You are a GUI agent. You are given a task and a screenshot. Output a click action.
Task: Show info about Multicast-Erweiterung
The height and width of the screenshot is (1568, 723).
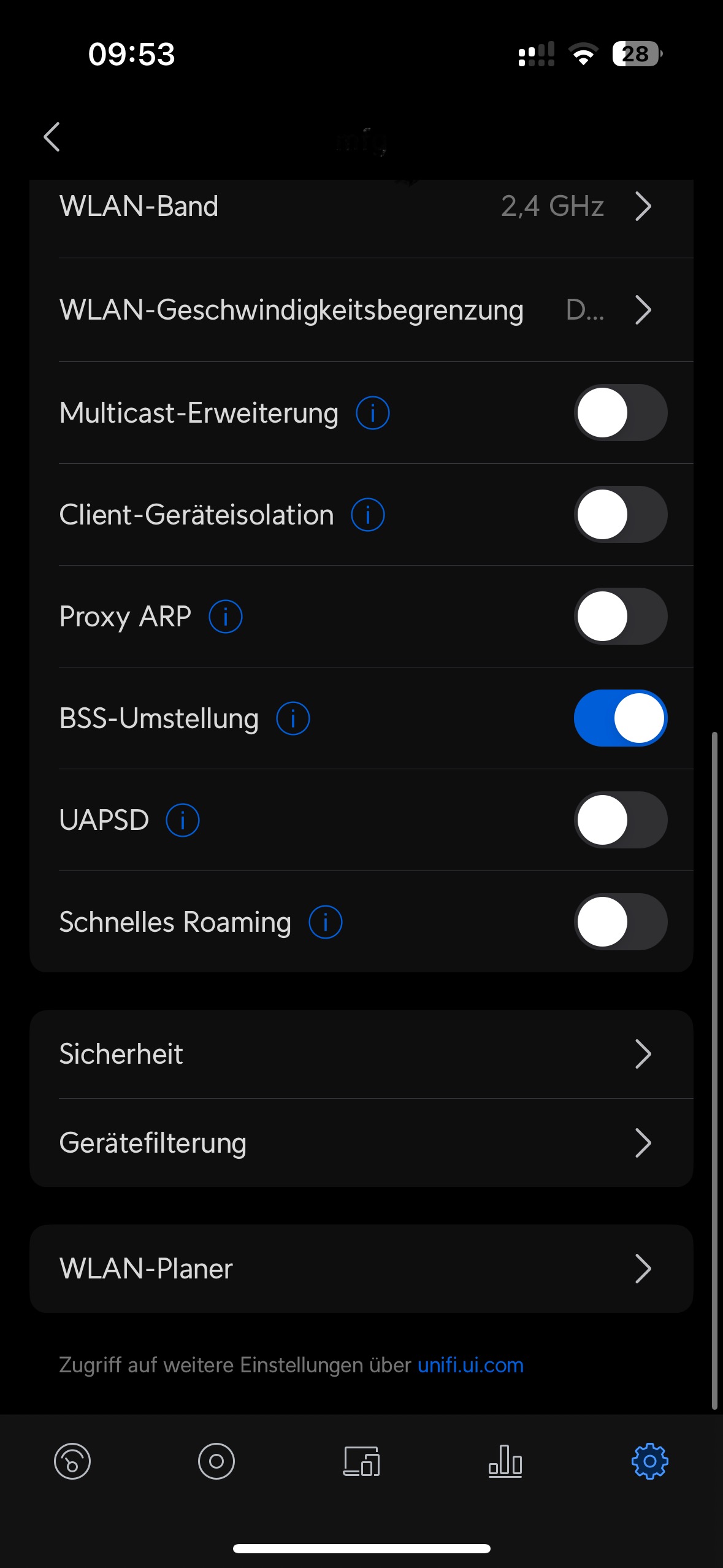pyautogui.click(x=373, y=413)
